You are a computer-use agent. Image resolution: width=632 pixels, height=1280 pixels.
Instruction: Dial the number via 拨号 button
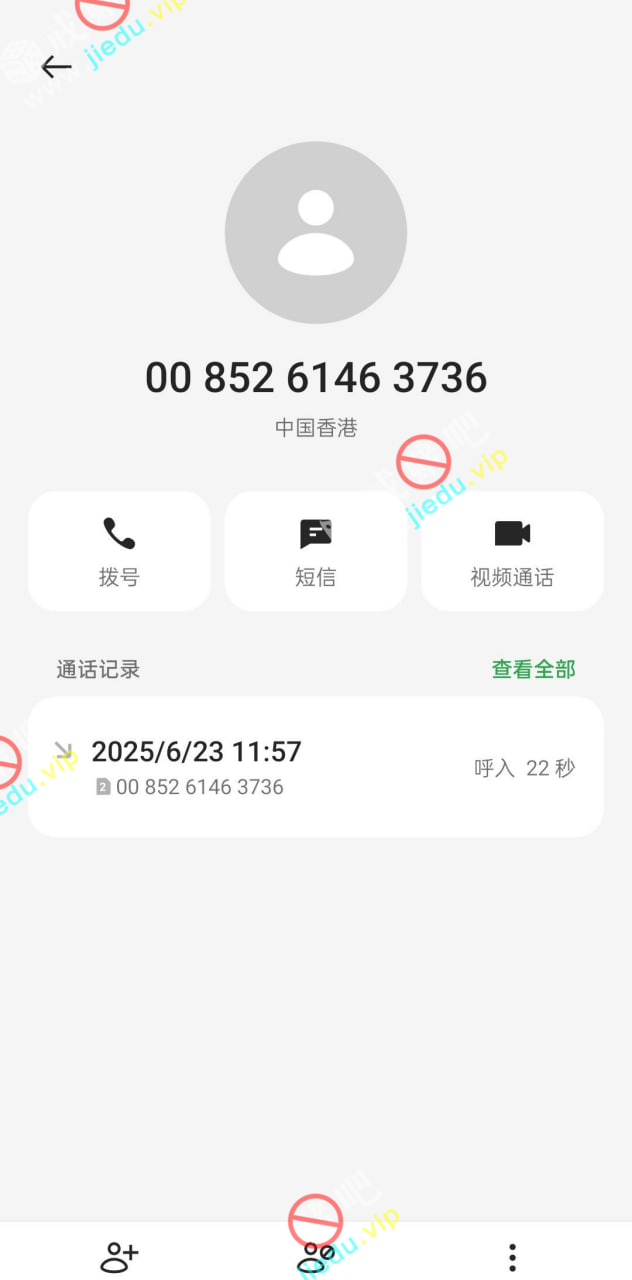119,550
